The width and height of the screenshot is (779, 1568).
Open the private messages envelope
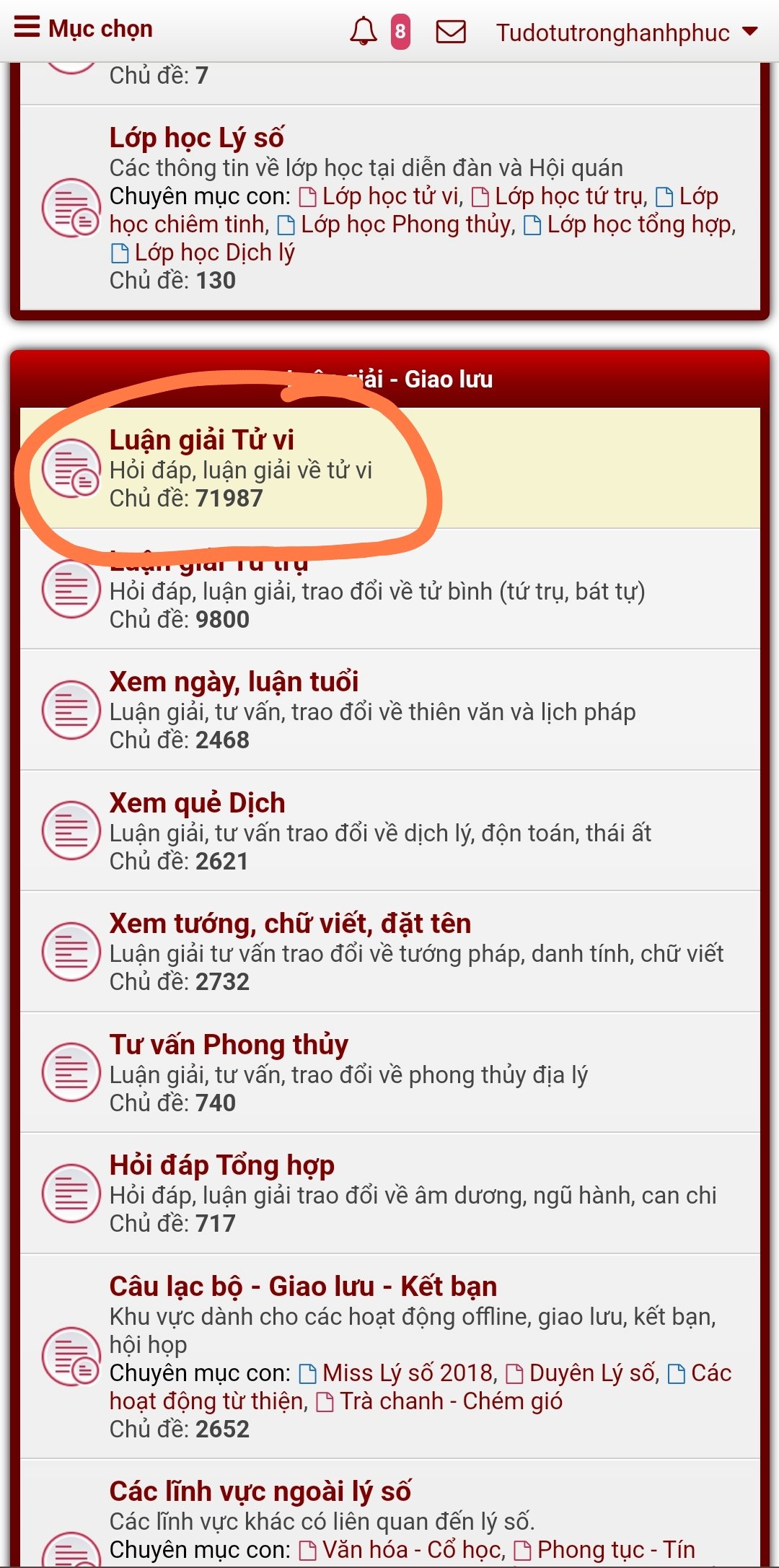451,32
